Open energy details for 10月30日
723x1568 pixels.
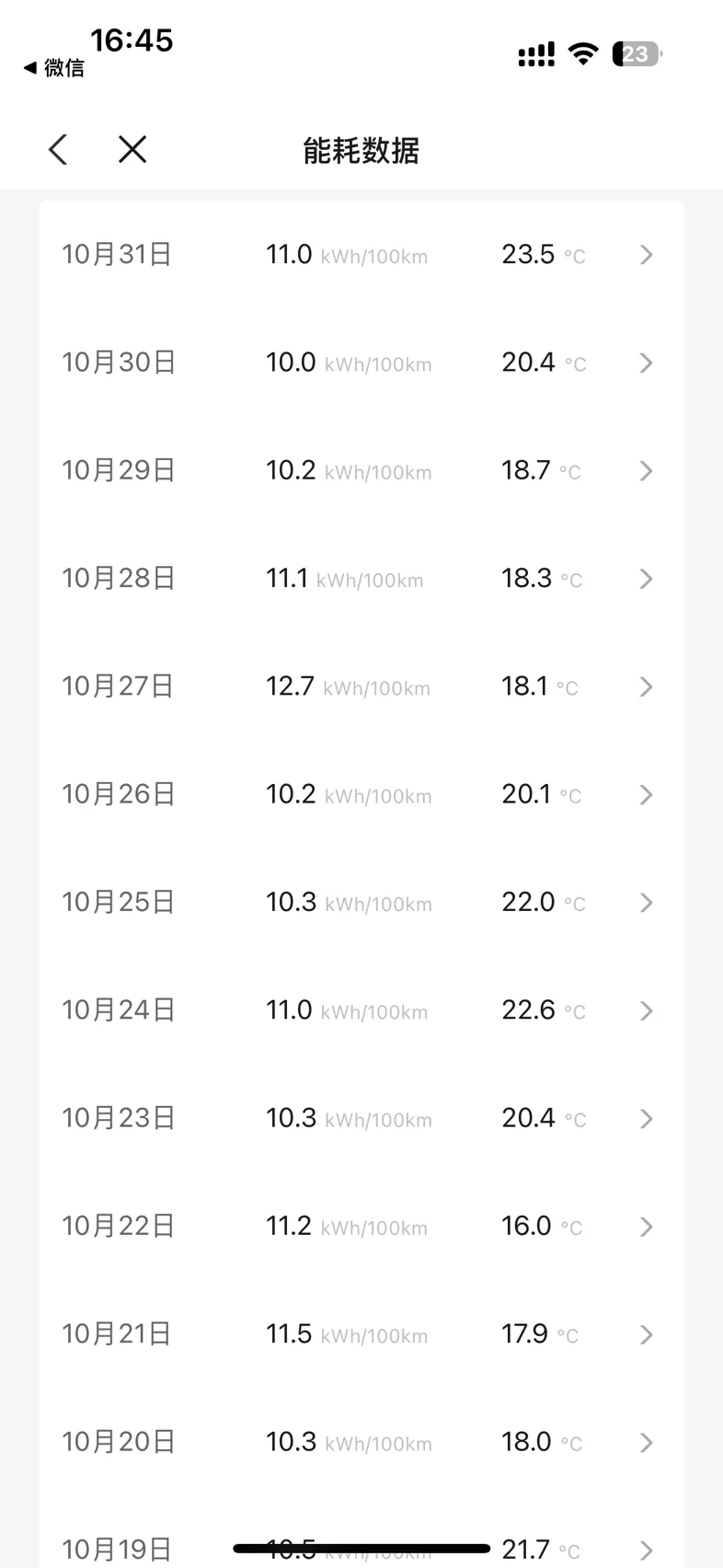(x=361, y=363)
